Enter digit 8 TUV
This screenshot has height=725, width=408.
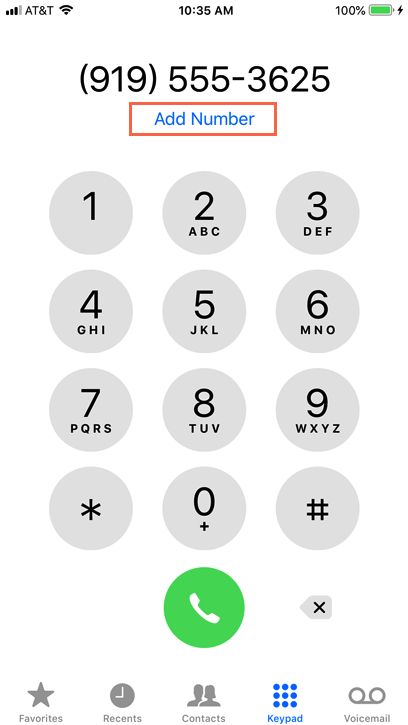[x=204, y=410]
